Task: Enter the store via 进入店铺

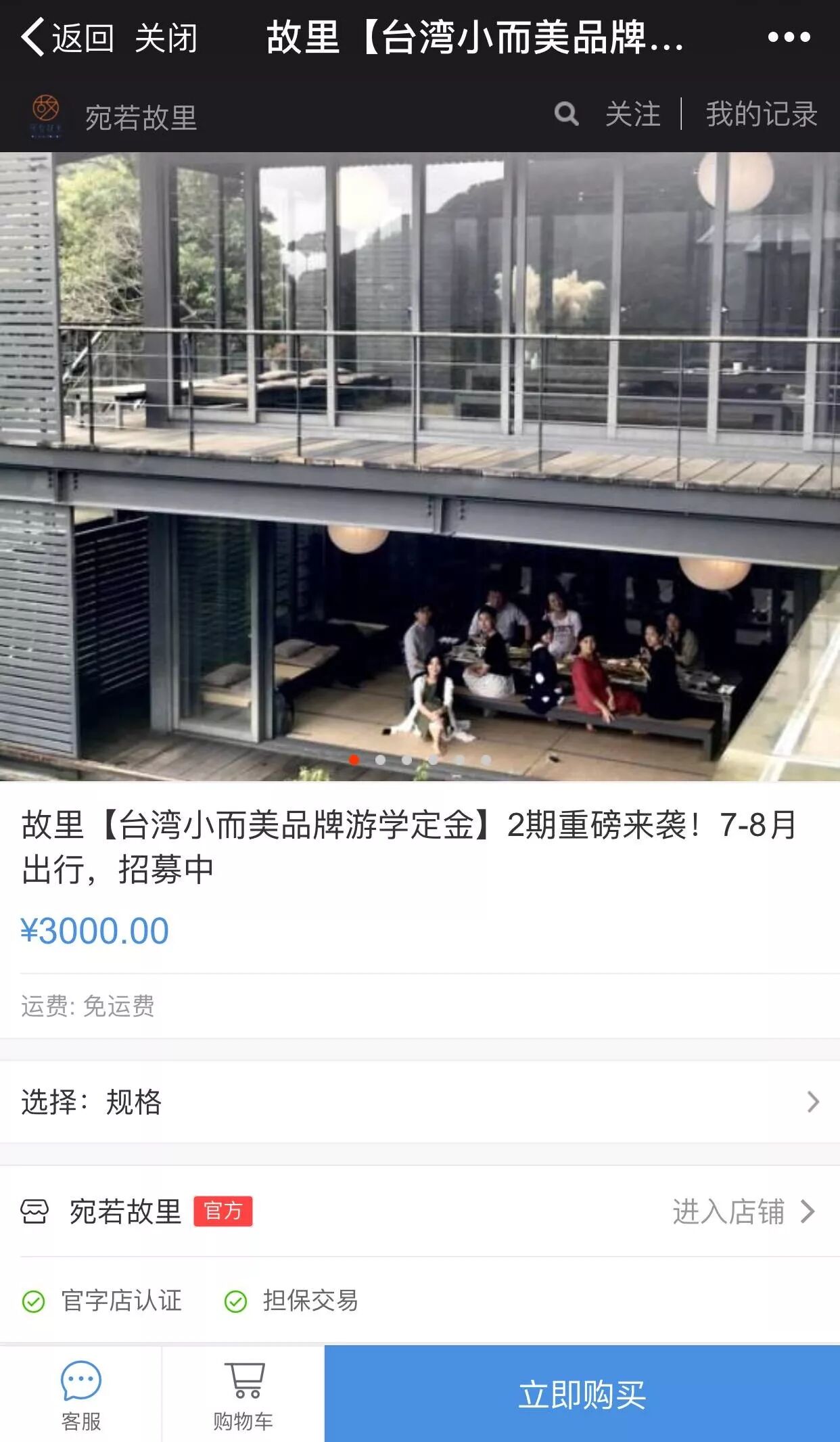Action: point(743,1211)
